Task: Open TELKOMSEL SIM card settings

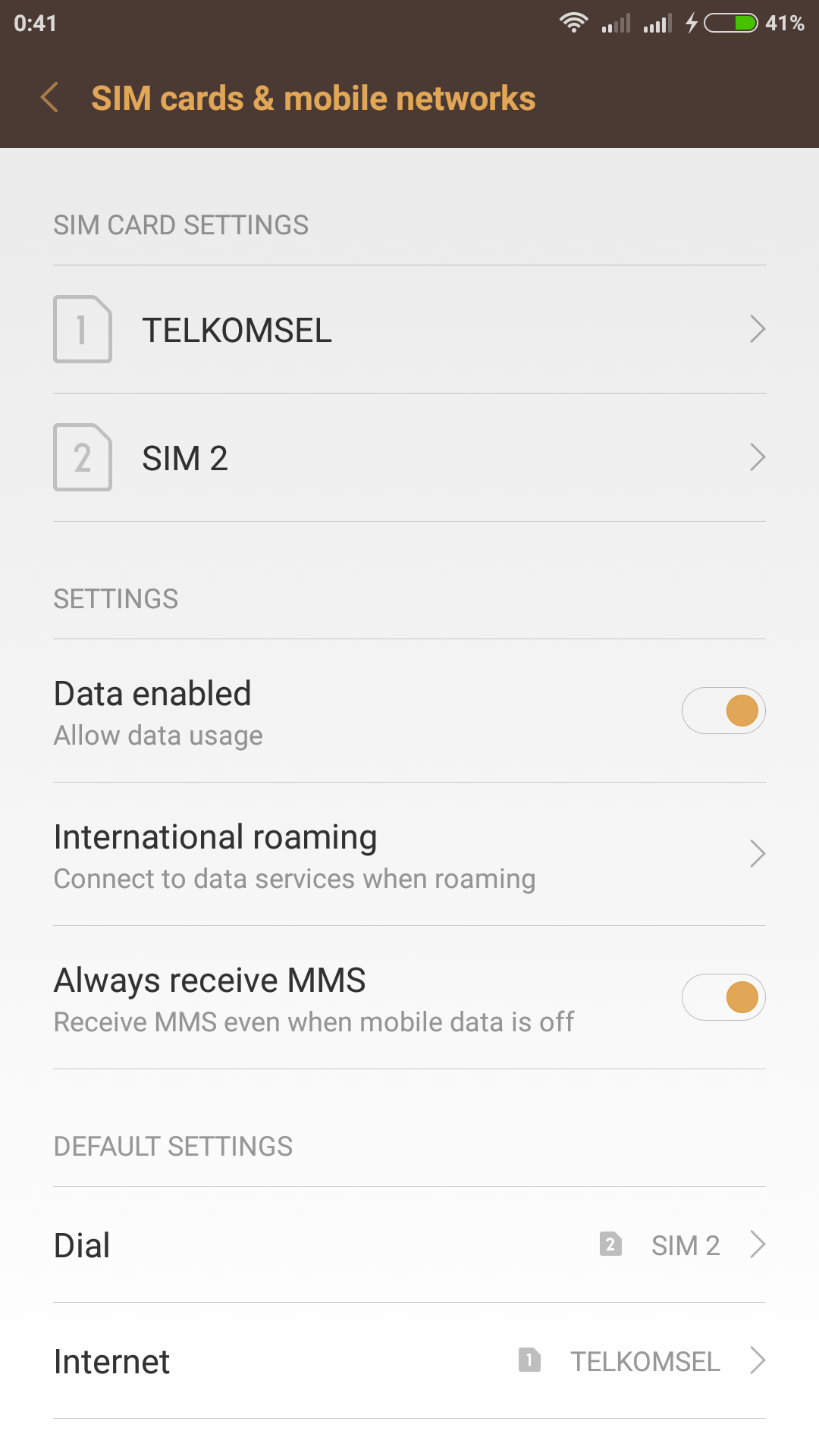Action: point(409,330)
